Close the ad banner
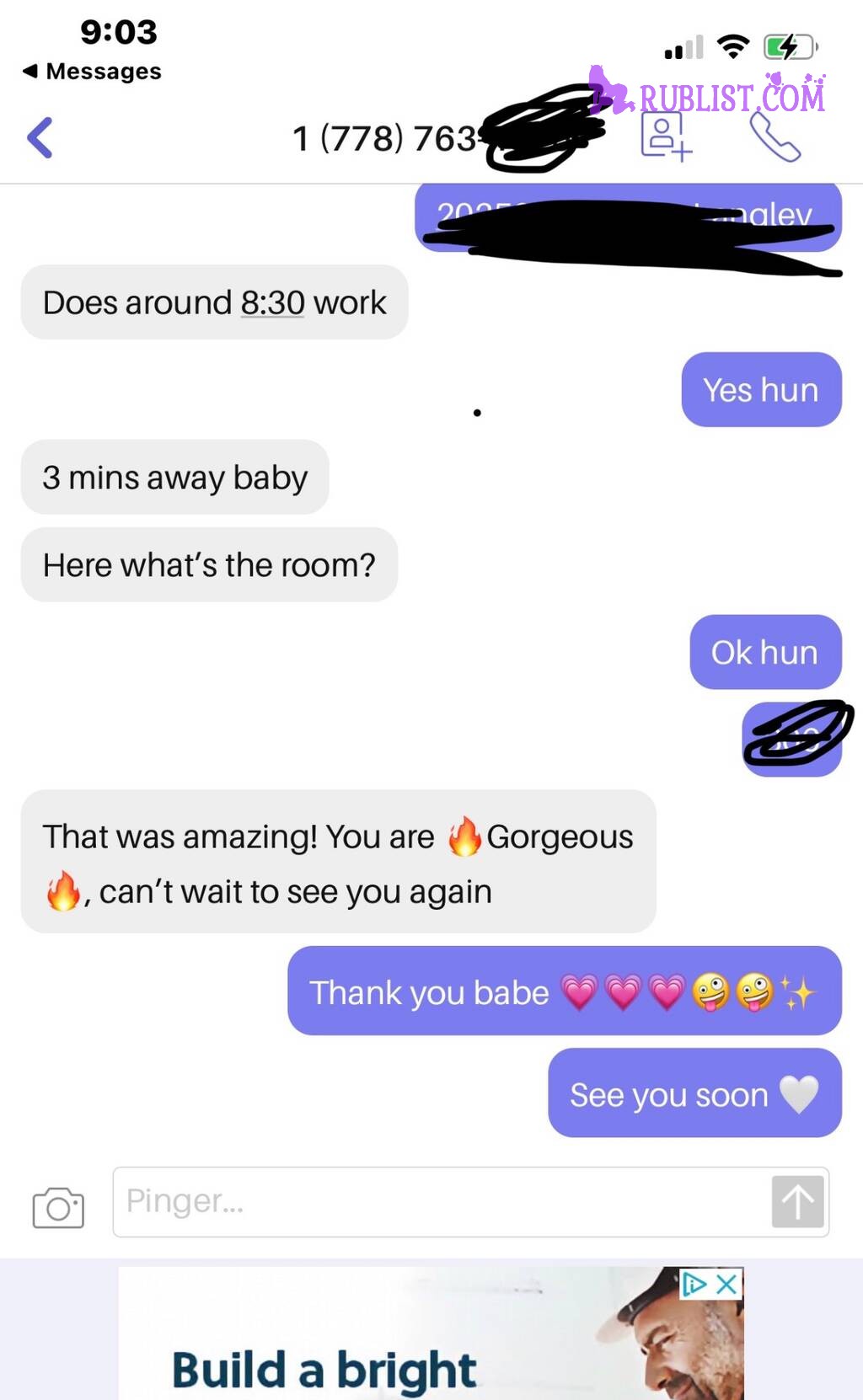 (x=726, y=1284)
